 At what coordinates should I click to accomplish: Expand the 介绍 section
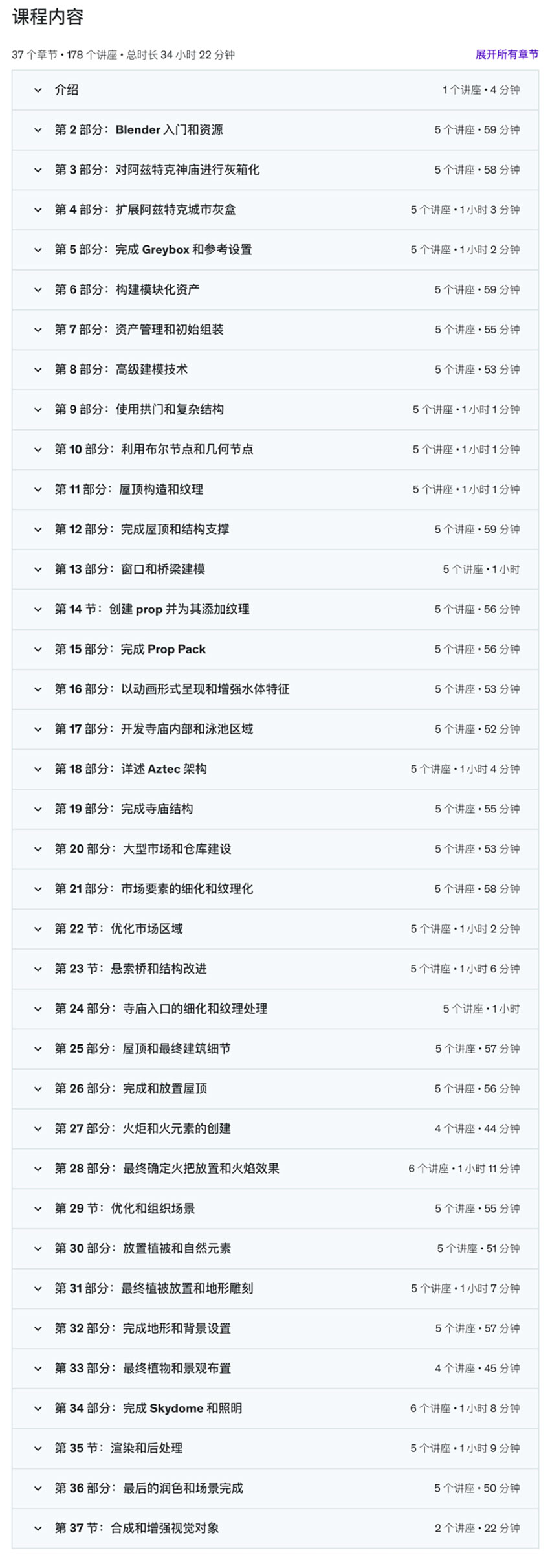click(x=67, y=90)
